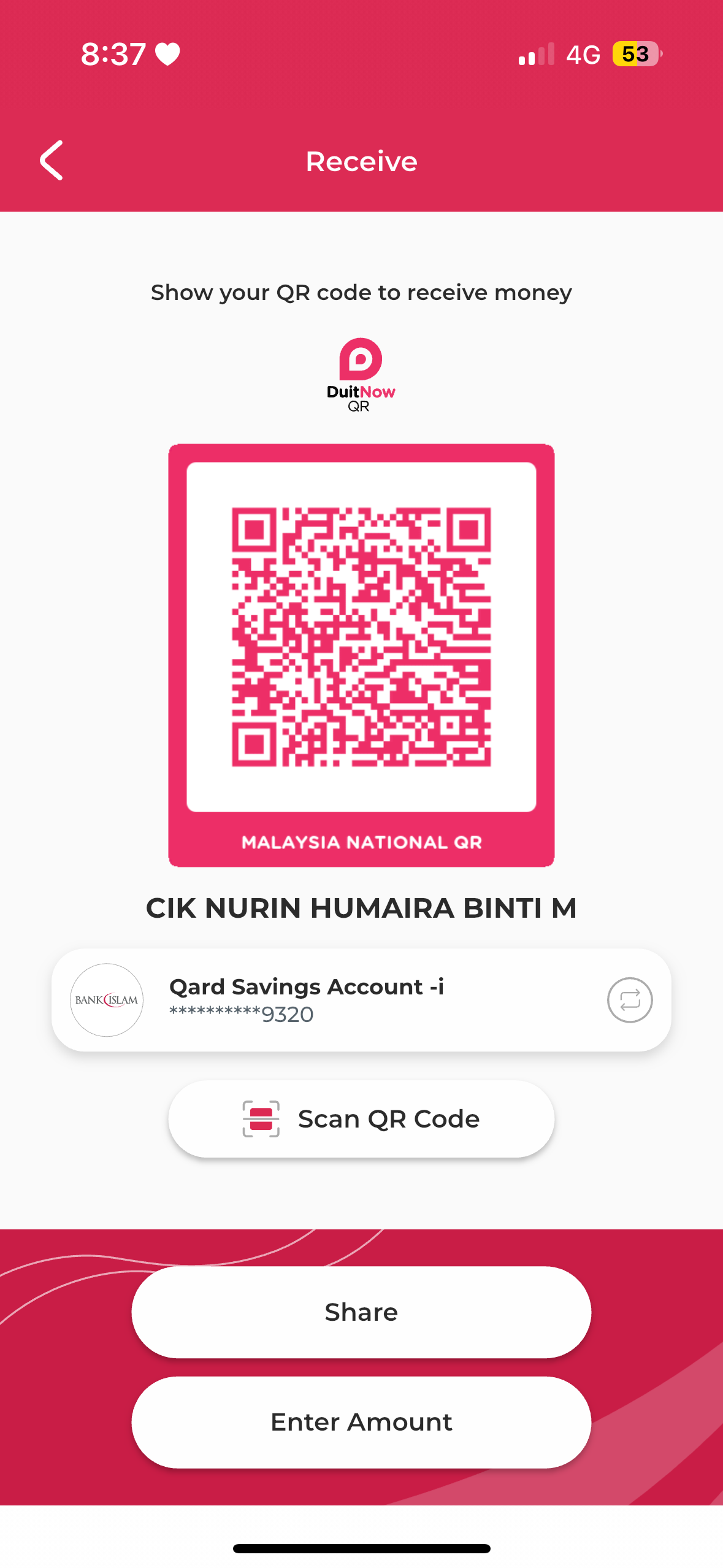Select the Qard Savings Account -i card
The image size is (723, 1568).
(x=343, y=1000)
